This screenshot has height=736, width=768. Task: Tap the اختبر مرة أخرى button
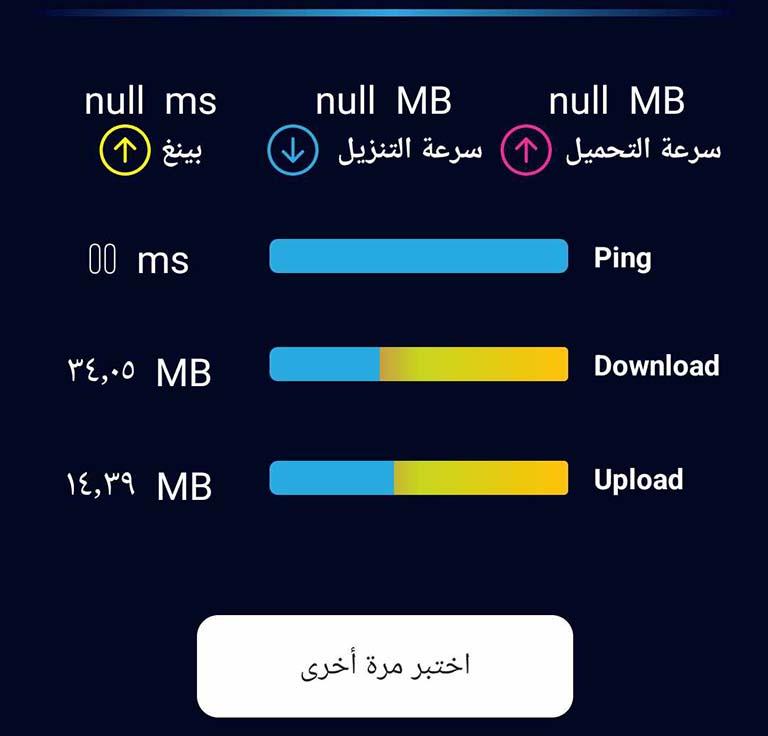pyautogui.click(x=385, y=666)
